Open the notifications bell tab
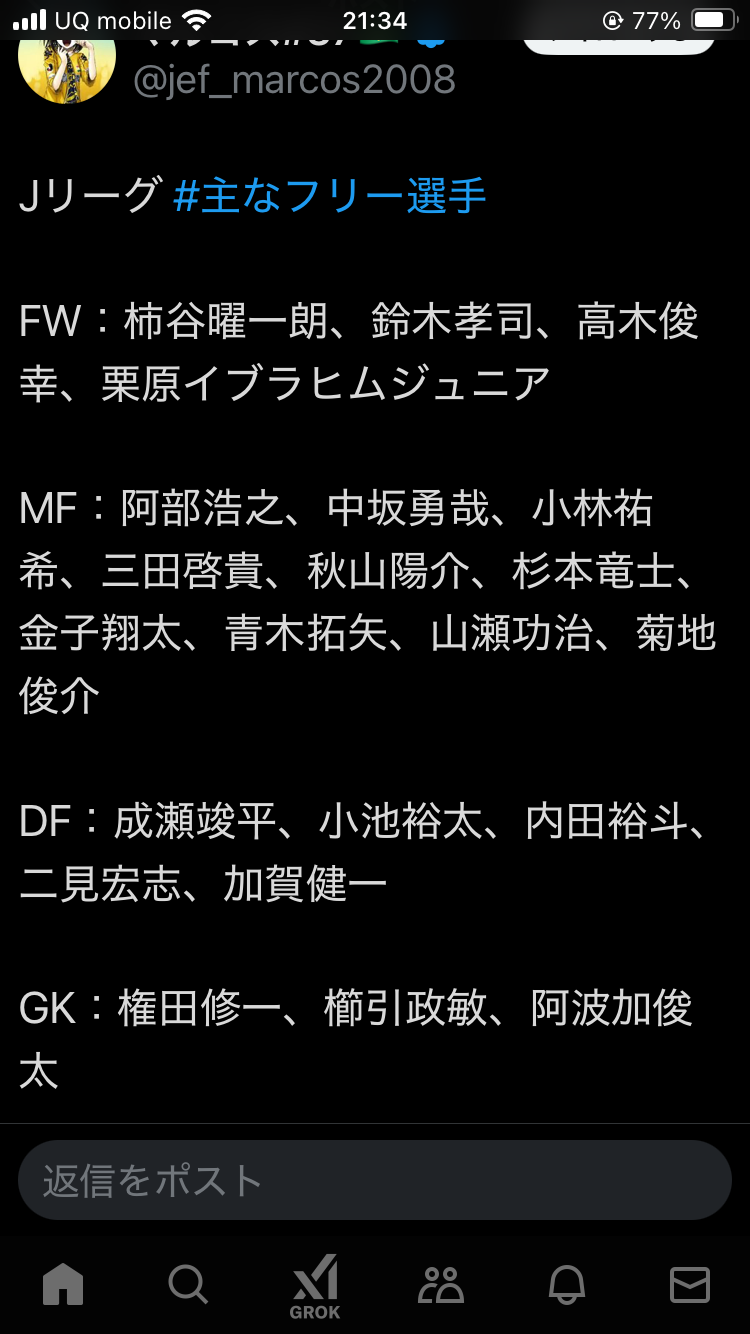The width and height of the screenshot is (750, 1334). (x=565, y=1284)
